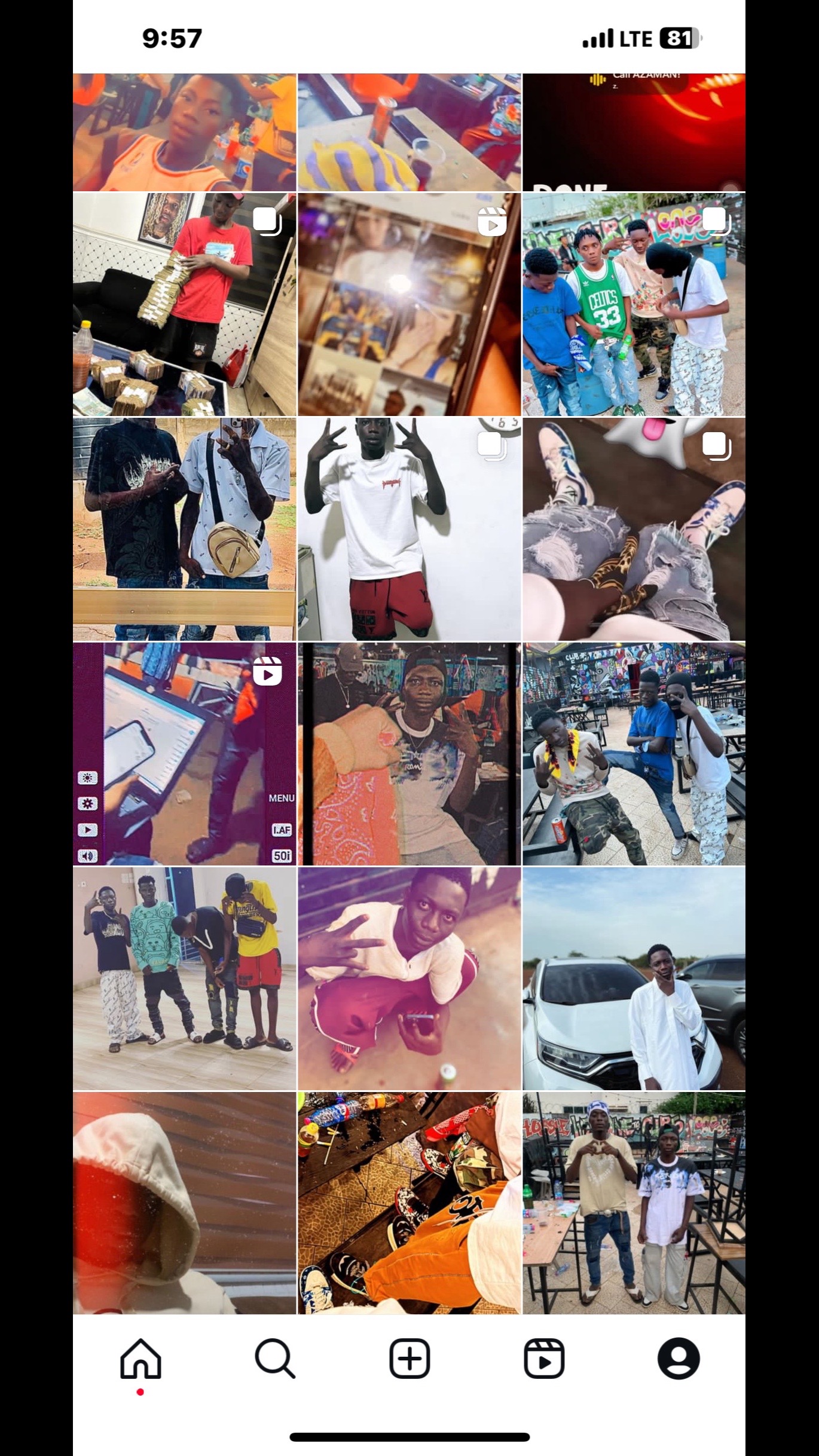Viewport: 819px width, 1456px height.
Task: Go to the Home feed tab
Action: [x=140, y=1359]
